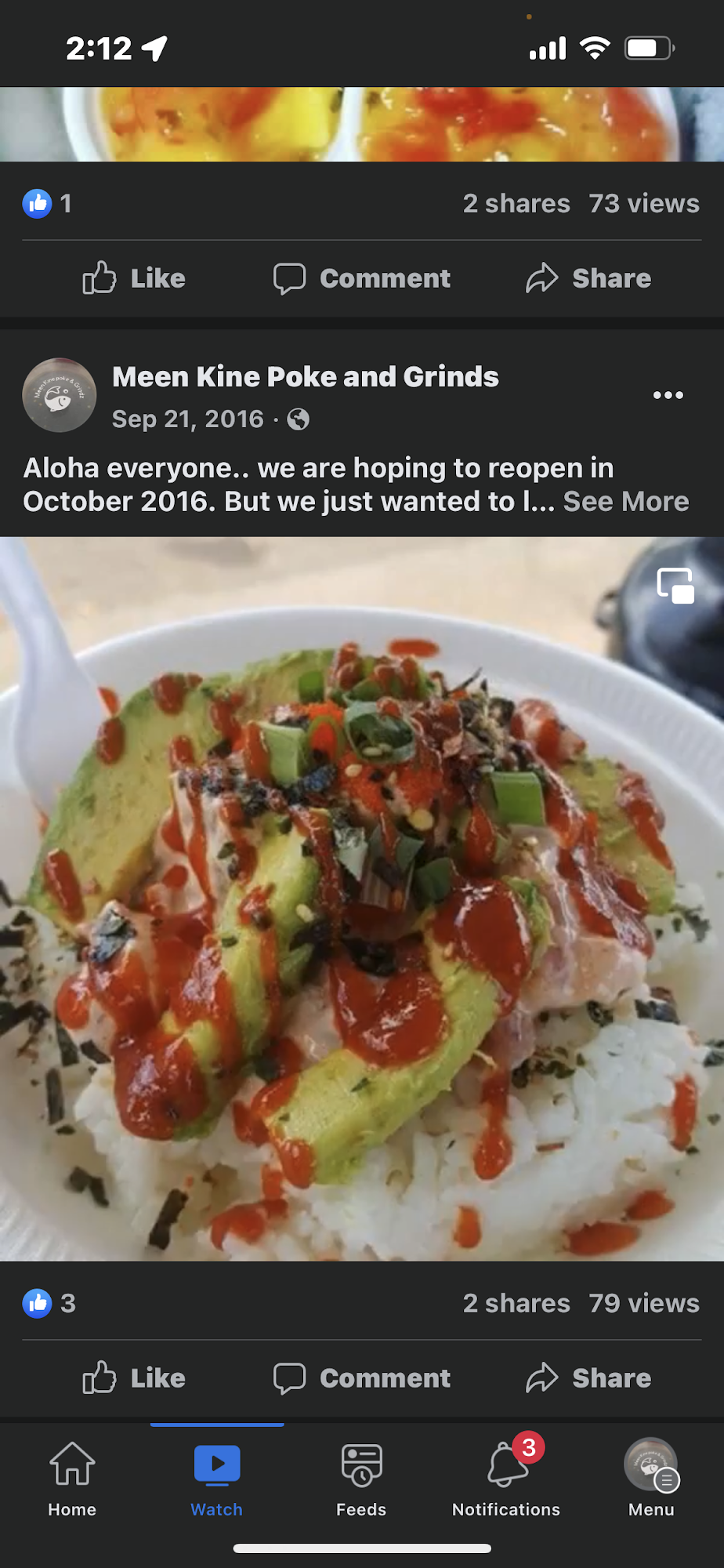The image size is (724, 1568).
Task: Open Meen Kine Poke and Grinds page
Action: click(306, 377)
